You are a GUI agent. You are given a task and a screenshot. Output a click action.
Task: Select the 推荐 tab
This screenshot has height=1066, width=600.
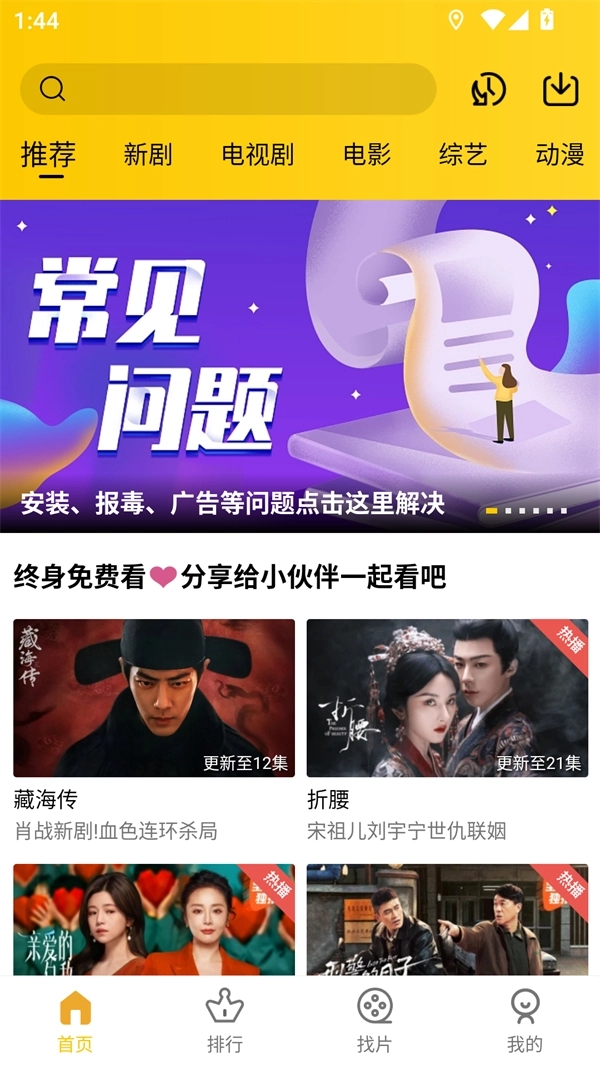pyautogui.click(x=48, y=155)
